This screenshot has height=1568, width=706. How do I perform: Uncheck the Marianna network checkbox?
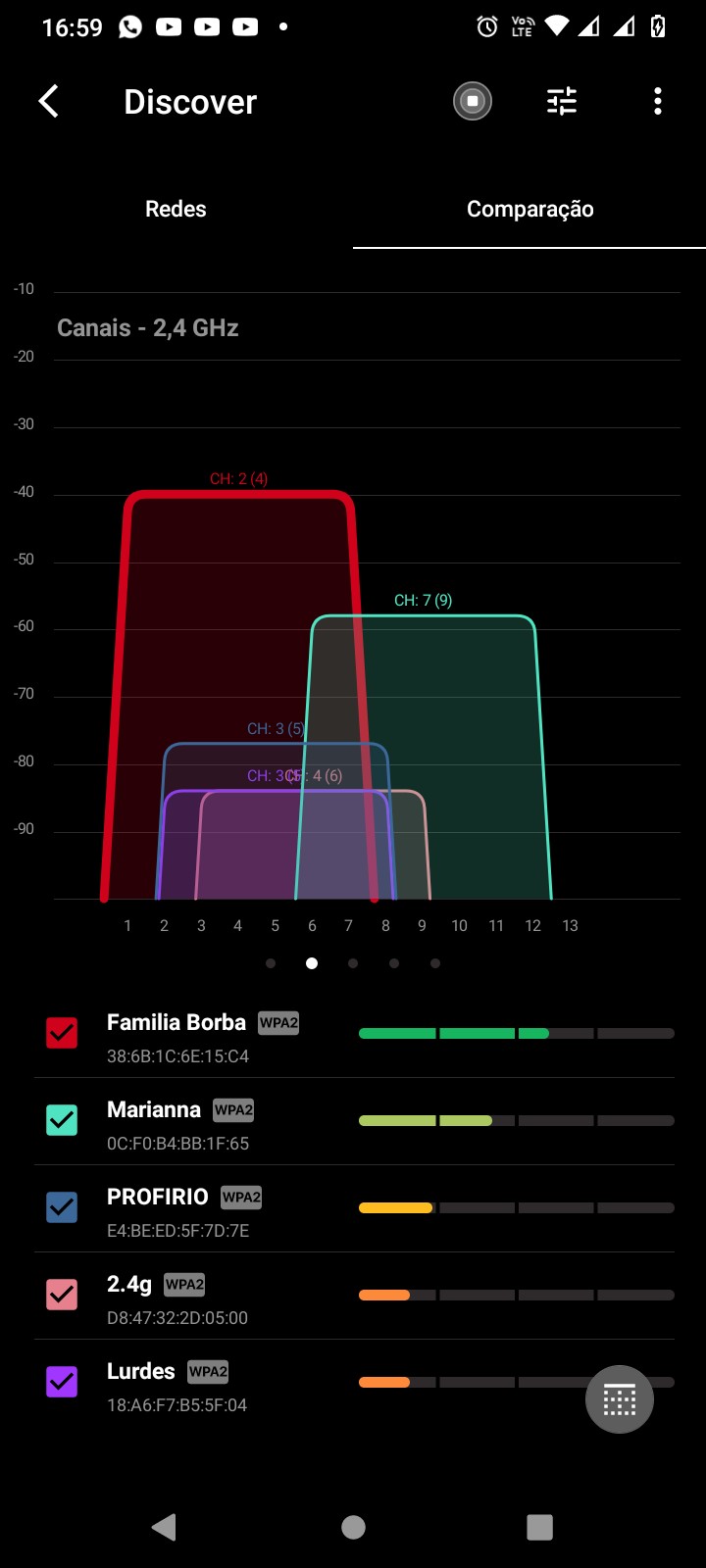pos(62,1120)
